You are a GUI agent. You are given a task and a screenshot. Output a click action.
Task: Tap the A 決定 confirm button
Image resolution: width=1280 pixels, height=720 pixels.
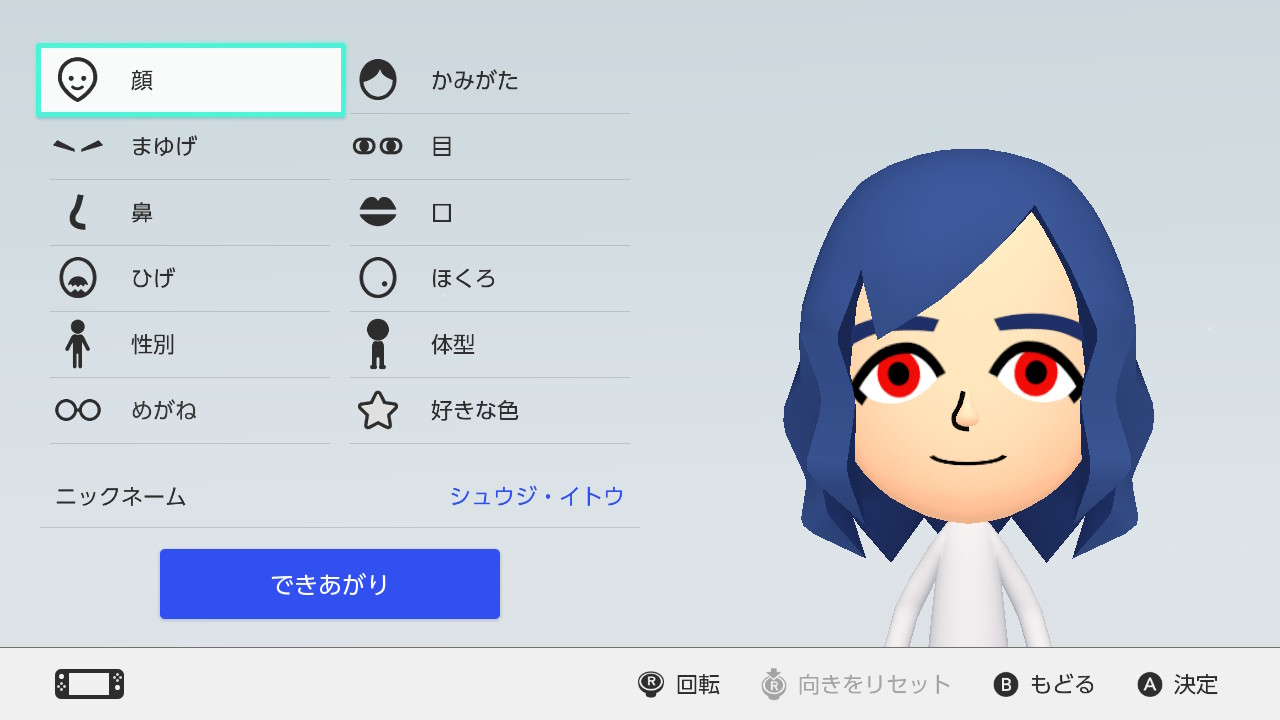(1178, 684)
